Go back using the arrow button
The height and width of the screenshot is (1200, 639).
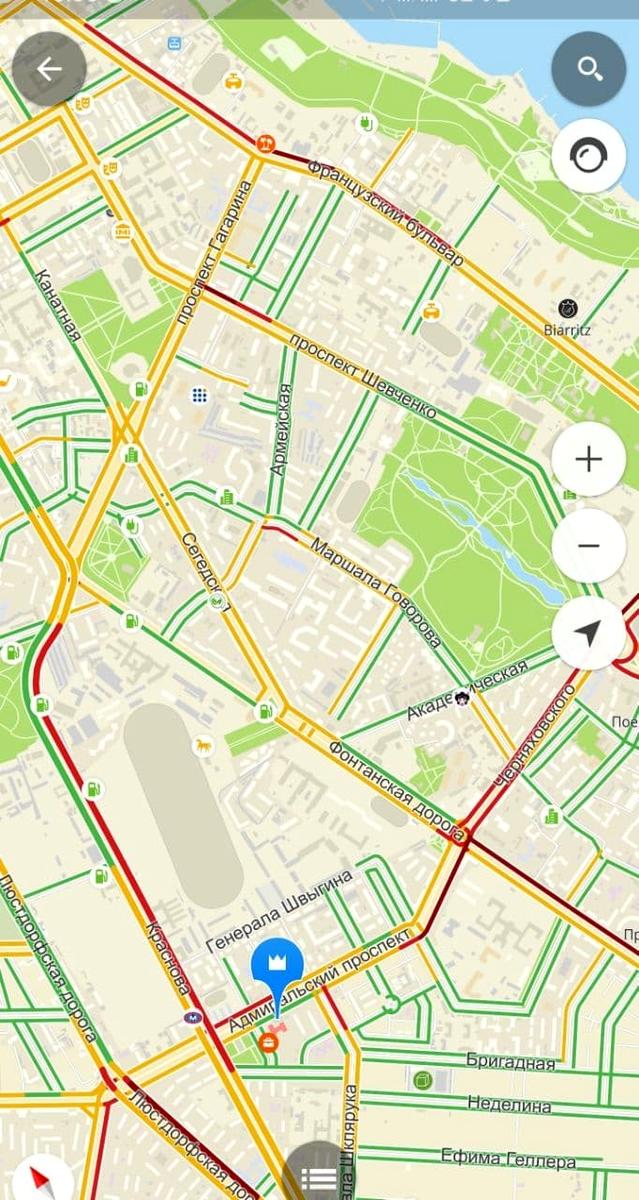pyautogui.click(x=49, y=70)
